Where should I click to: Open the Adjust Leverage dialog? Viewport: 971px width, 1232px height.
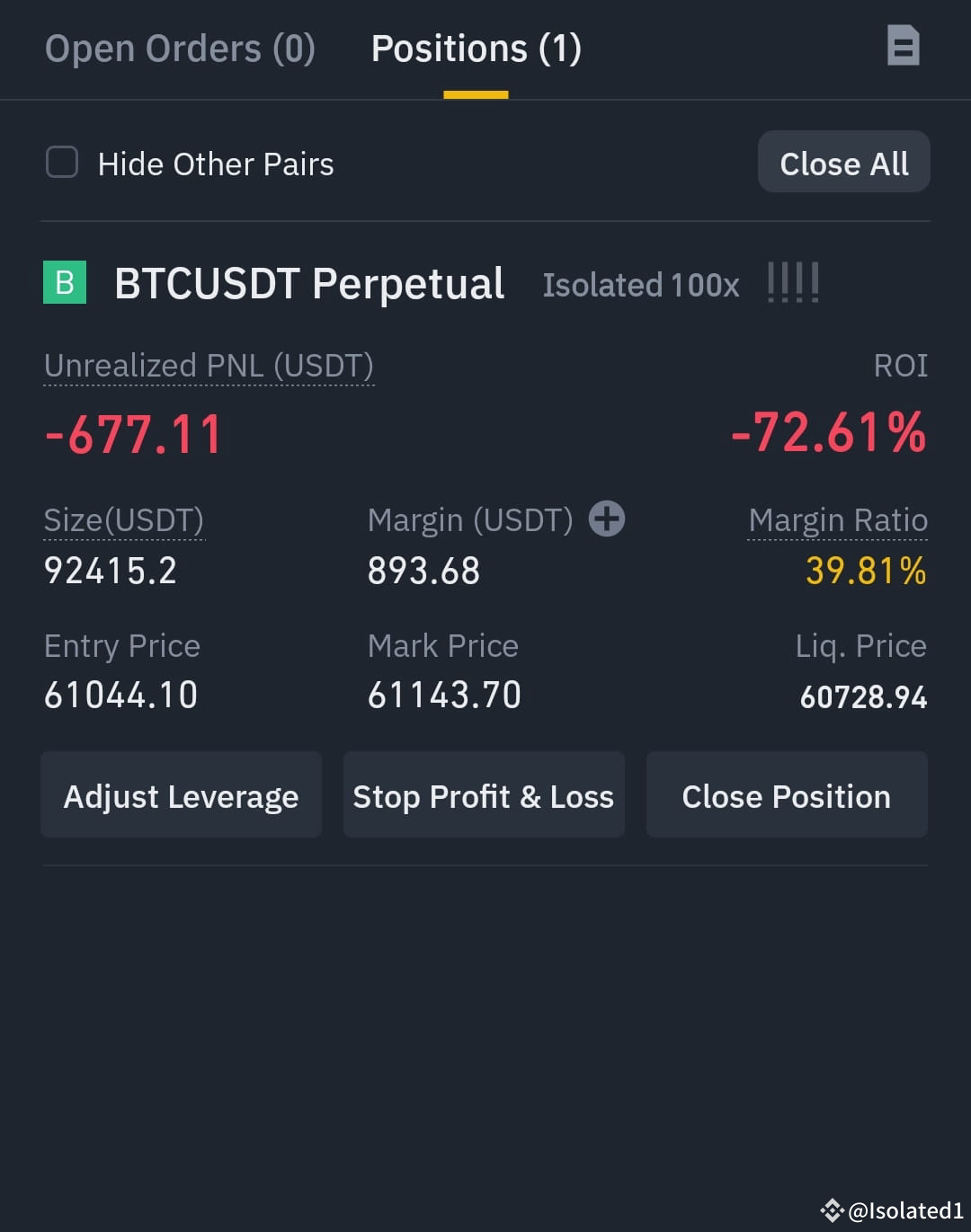(x=181, y=794)
